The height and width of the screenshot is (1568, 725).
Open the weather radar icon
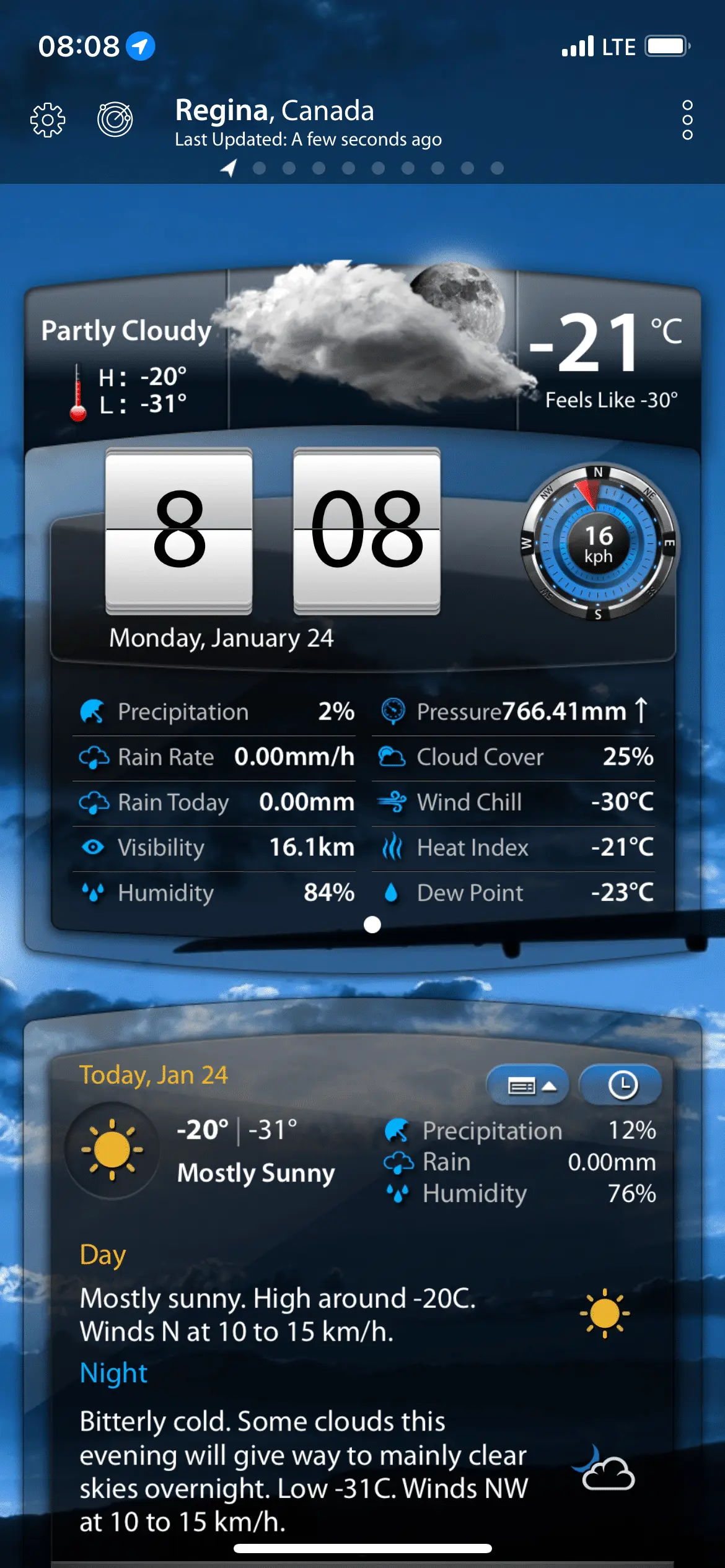[115, 120]
